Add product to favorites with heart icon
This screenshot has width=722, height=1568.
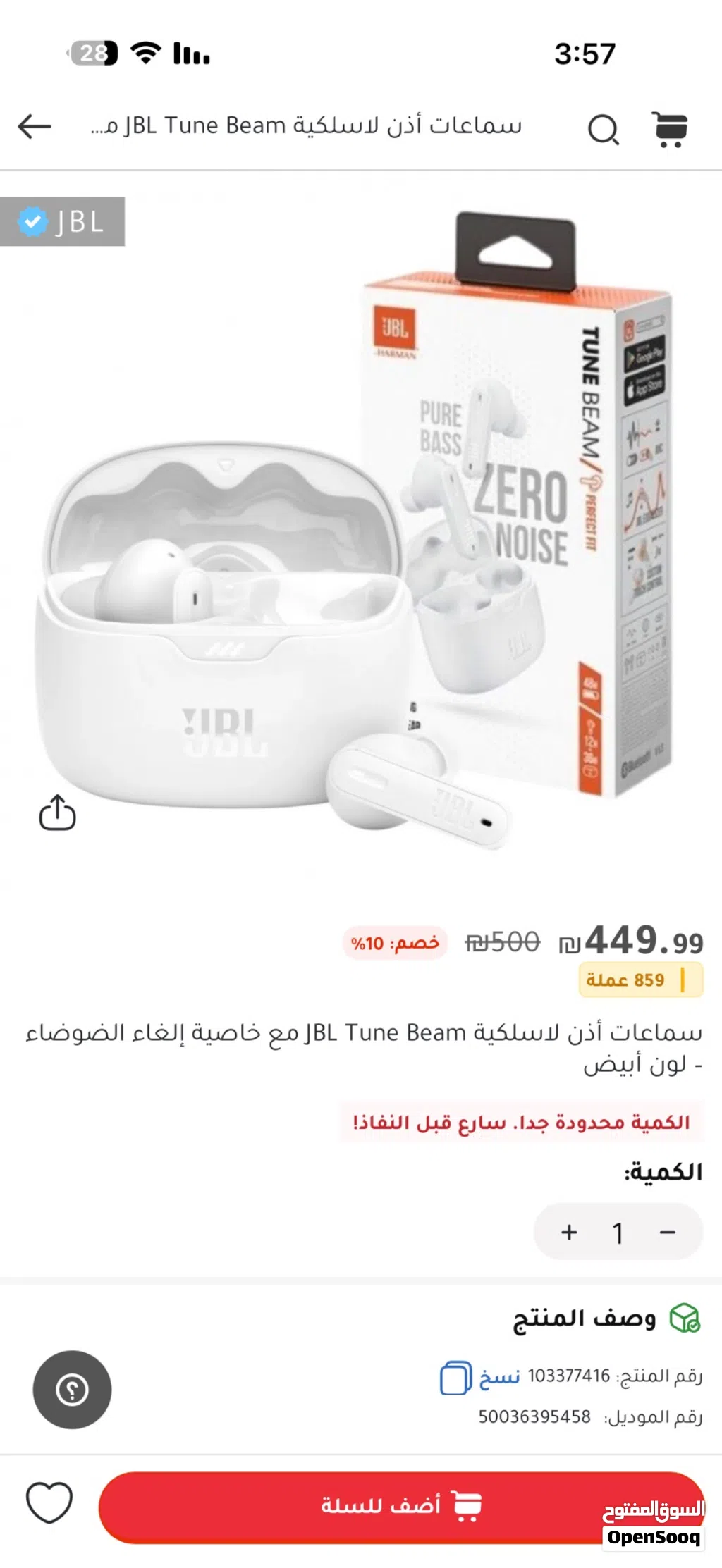point(49,1502)
